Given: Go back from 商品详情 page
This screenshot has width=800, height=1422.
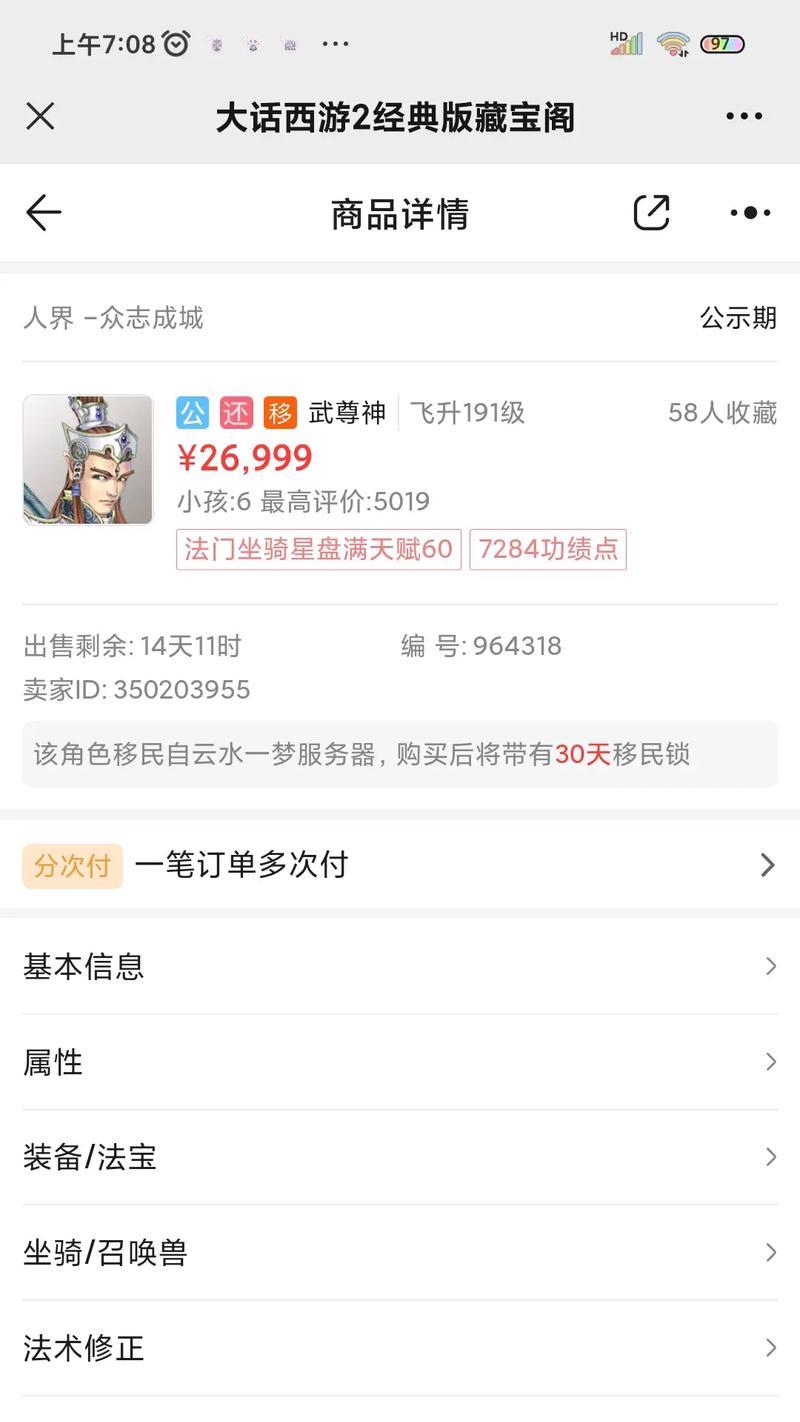Looking at the screenshot, I should [43, 213].
